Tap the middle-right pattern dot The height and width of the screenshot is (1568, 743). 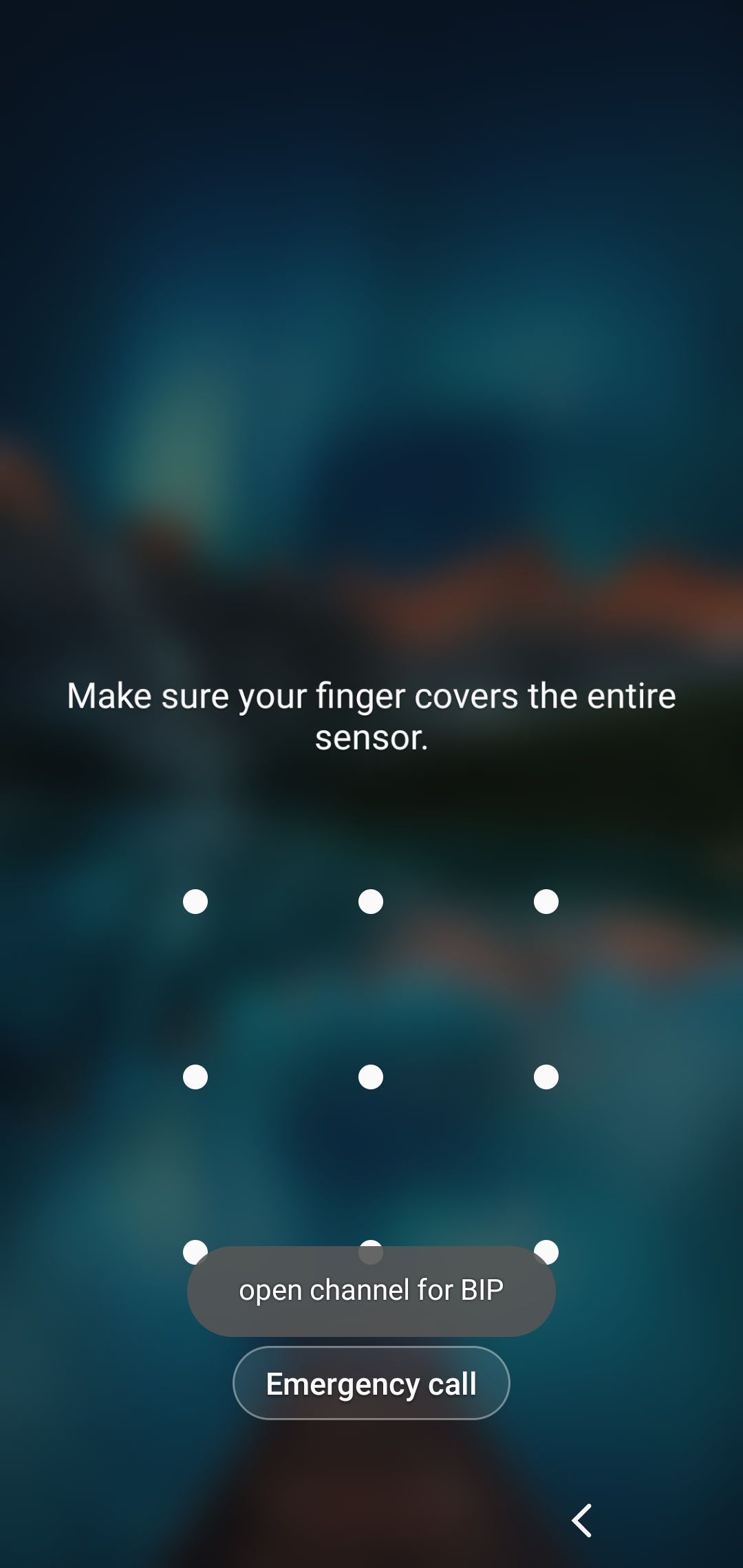(546, 1076)
